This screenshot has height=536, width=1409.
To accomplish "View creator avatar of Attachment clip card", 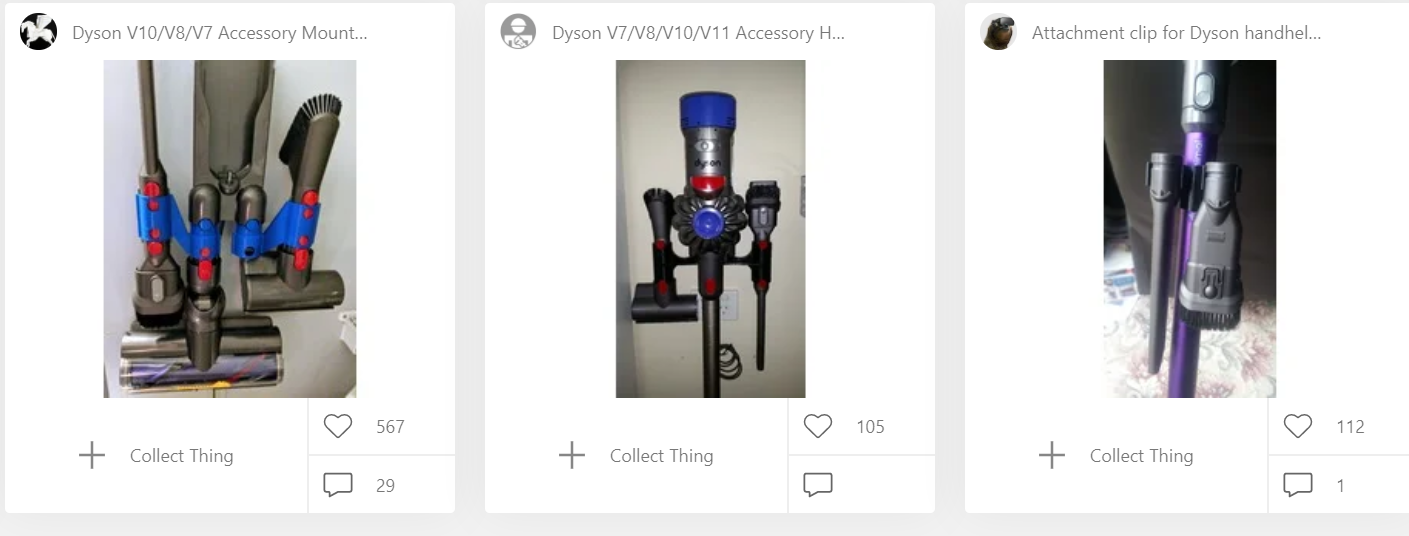I will (x=998, y=32).
